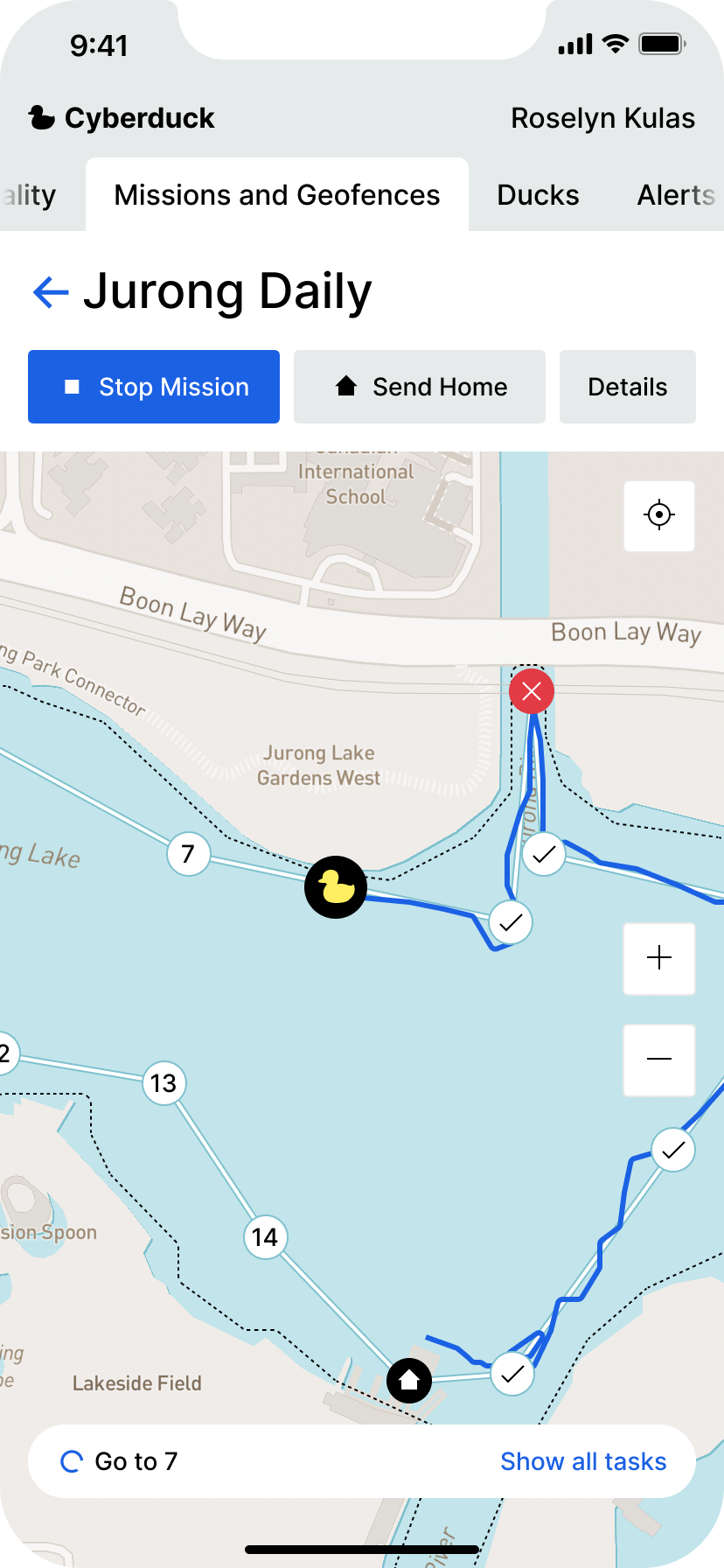
Task: Zoom out the map
Action: pos(659,1060)
